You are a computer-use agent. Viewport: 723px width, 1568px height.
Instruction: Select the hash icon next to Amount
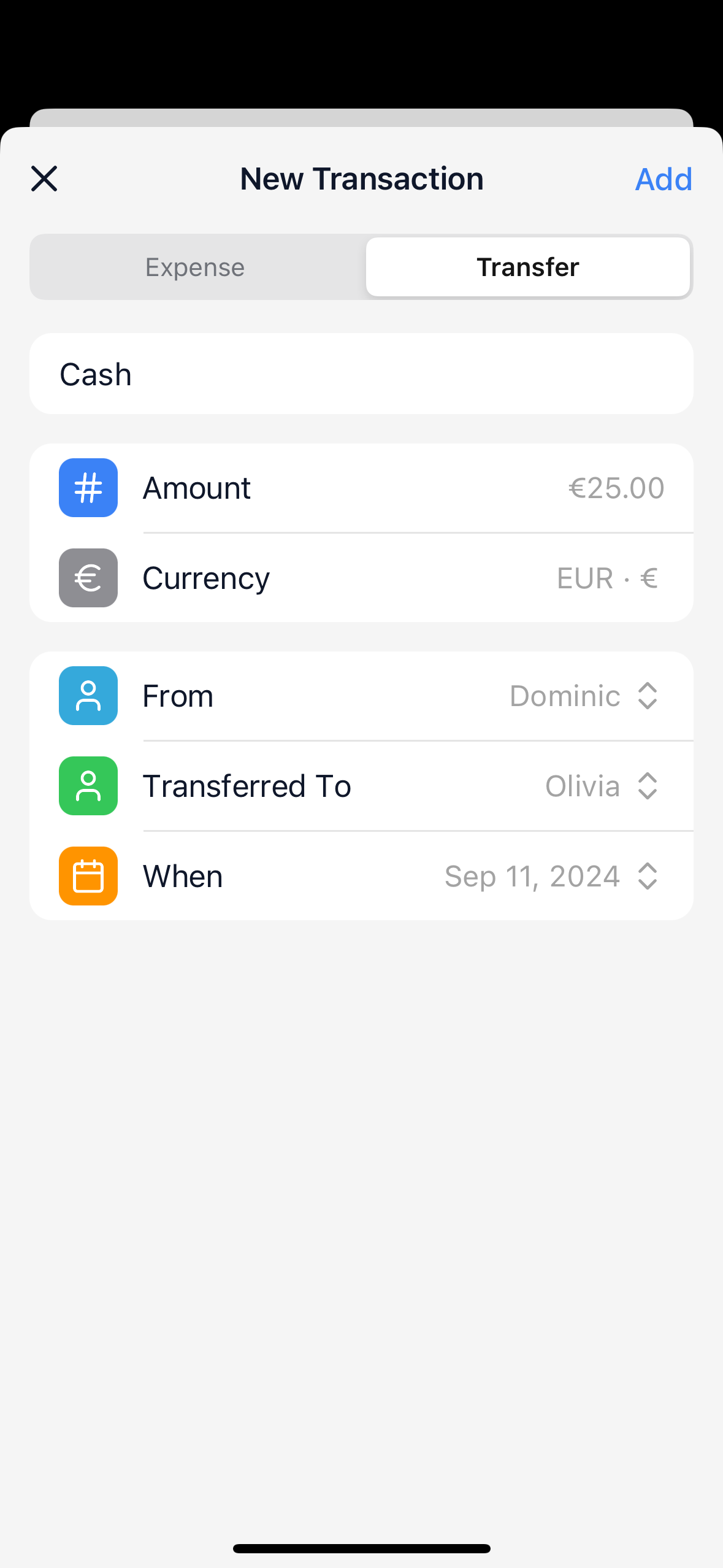tap(88, 487)
